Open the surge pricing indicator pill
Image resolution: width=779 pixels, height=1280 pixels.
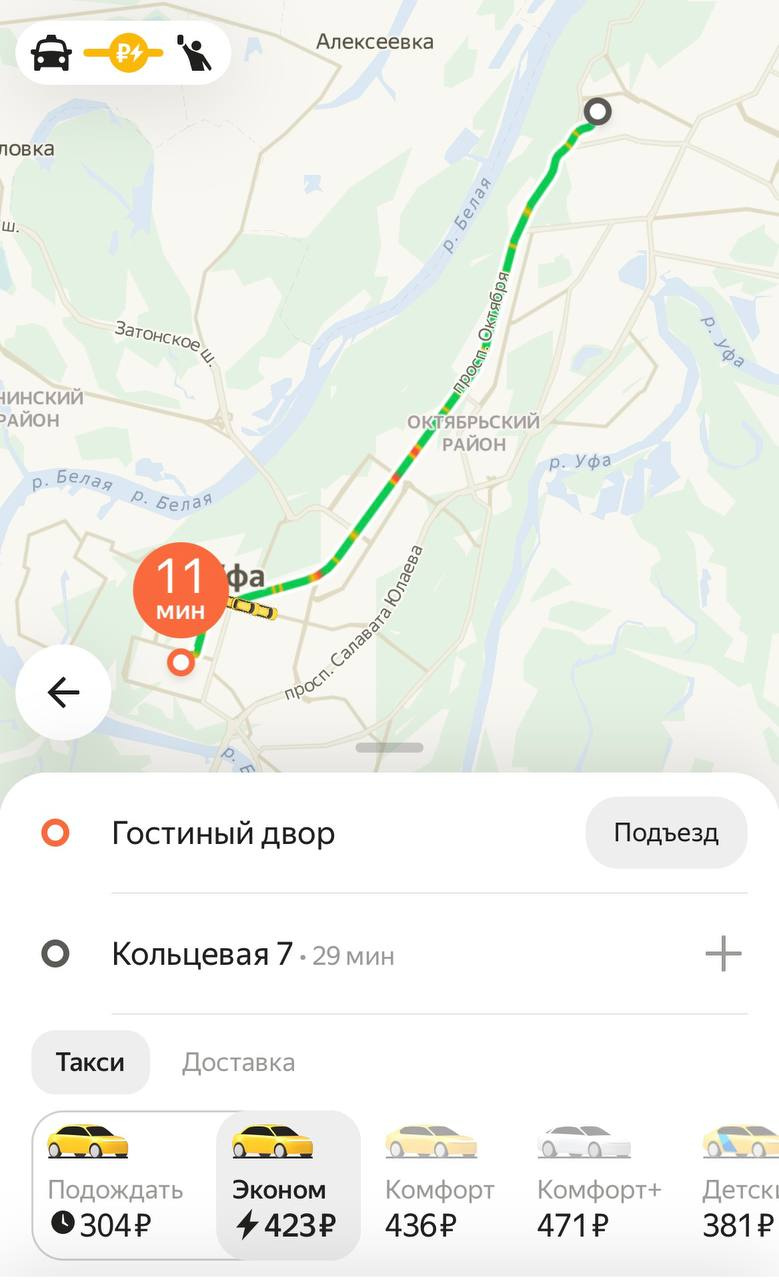pyautogui.click(x=123, y=52)
